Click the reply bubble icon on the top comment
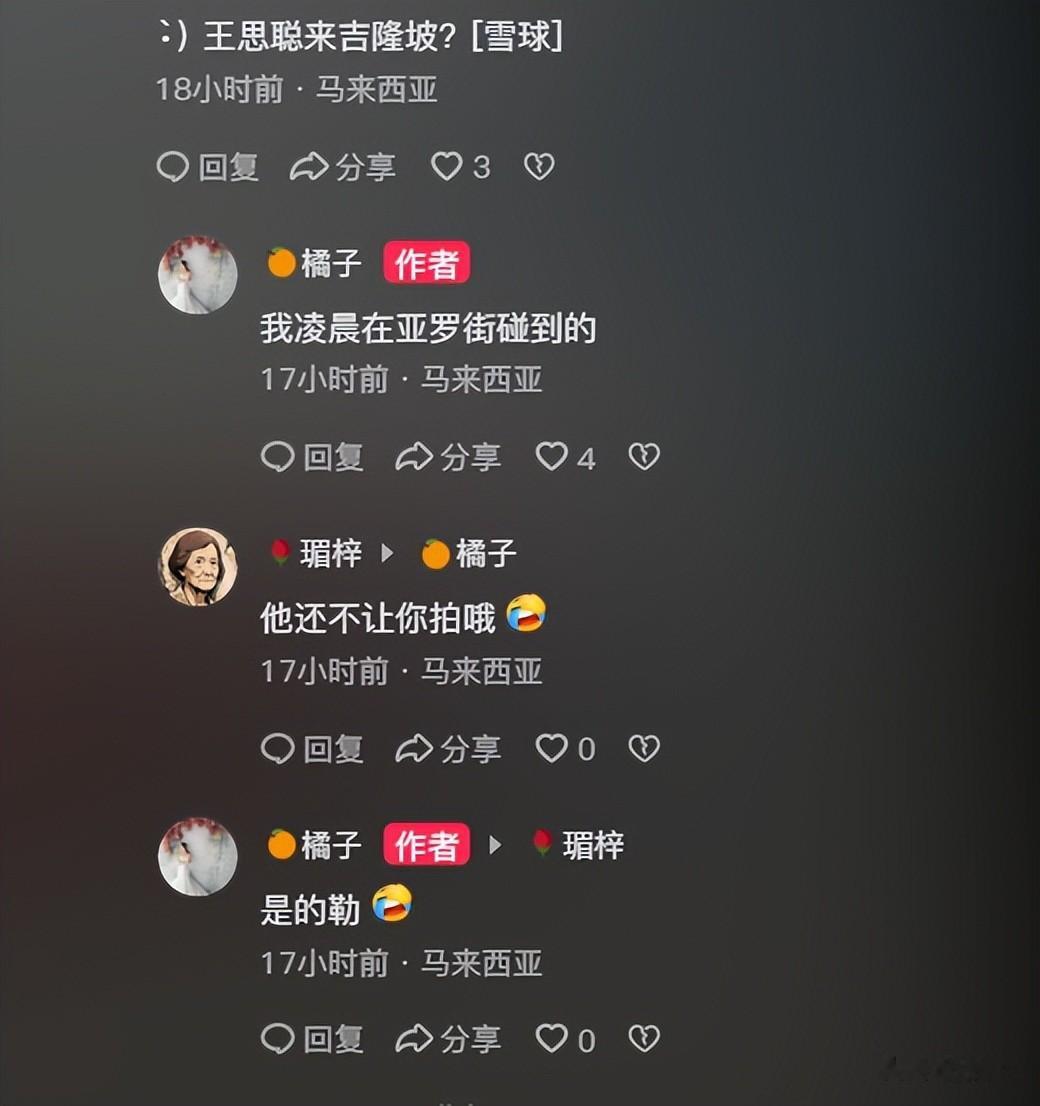The width and height of the screenshot is (1040, 1106). pyautogui.click(x=172, y=167)
